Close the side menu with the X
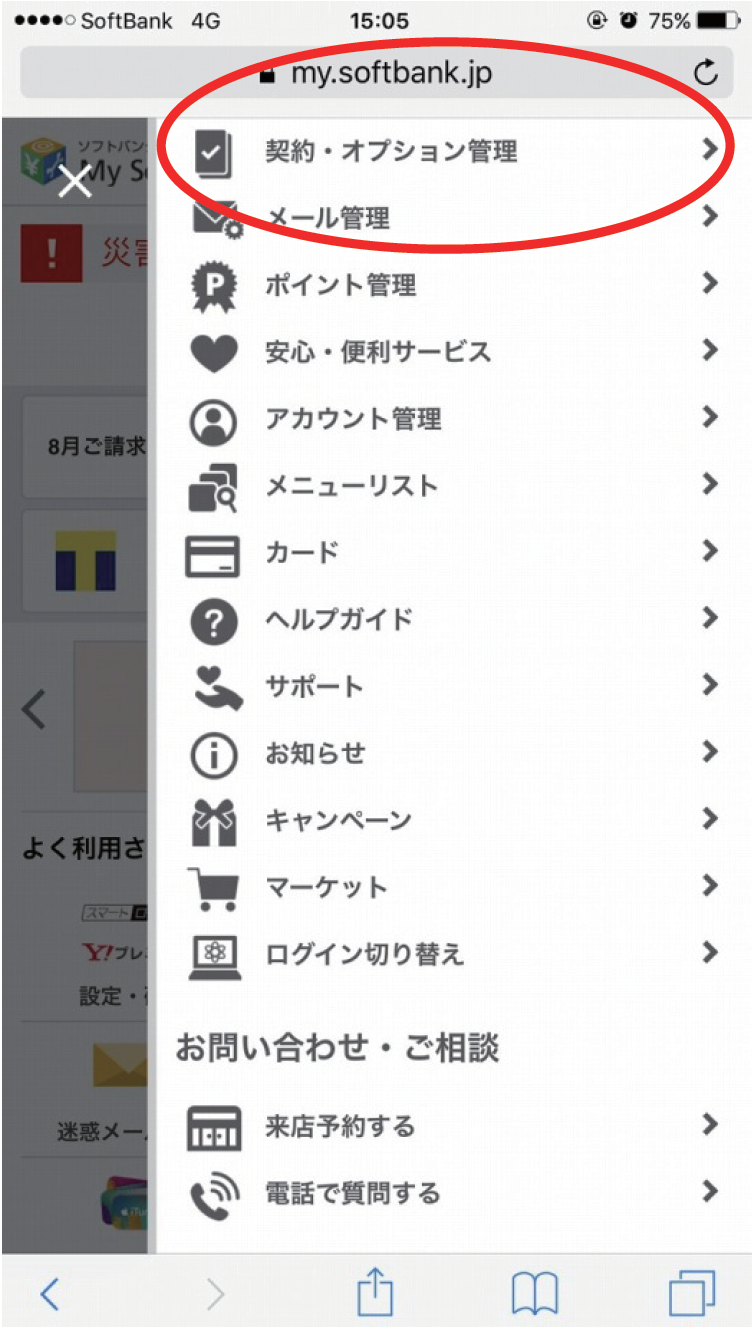The width and height of the screenshot is (753, 1327). tap(75, 181)
